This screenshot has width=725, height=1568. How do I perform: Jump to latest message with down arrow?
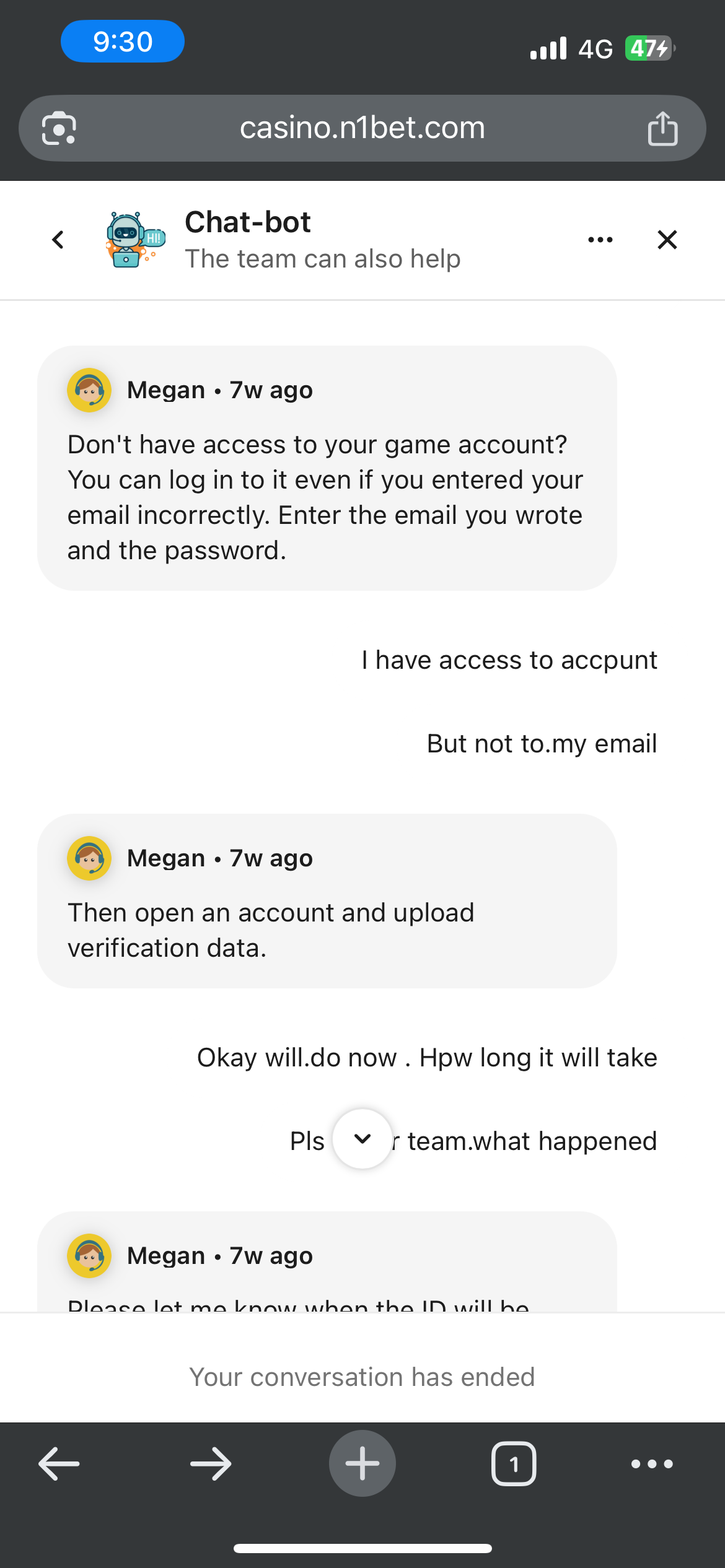click(x=362, y=1139)
